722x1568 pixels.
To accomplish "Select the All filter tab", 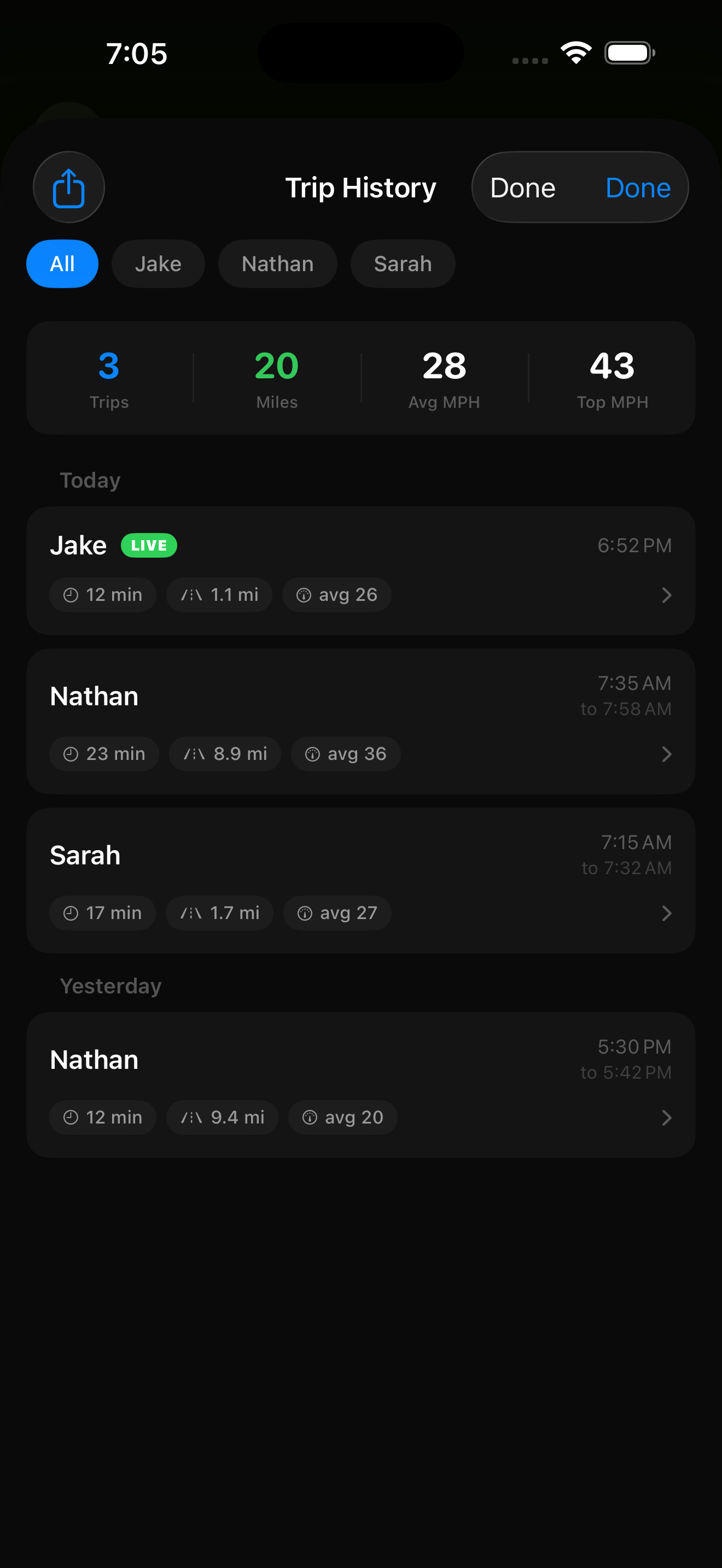I will 62,264.
